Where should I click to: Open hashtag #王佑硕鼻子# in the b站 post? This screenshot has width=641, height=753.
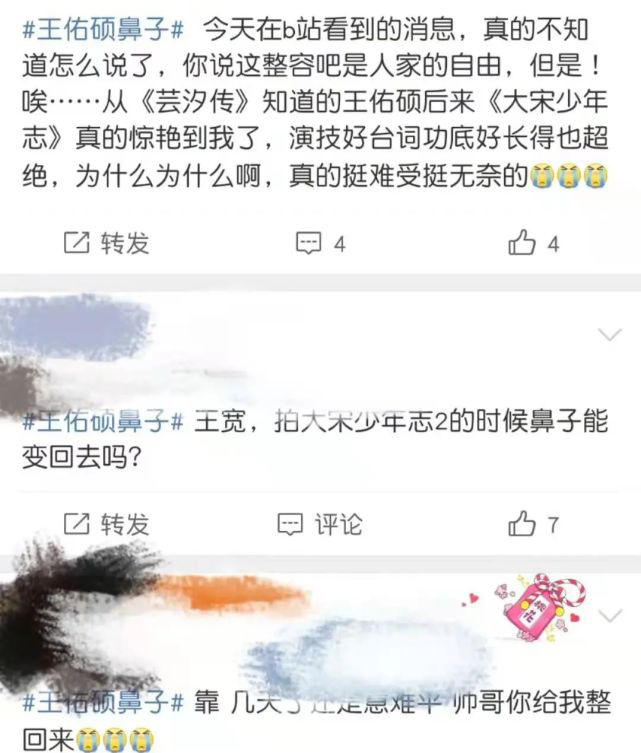(x=101, y=27)
